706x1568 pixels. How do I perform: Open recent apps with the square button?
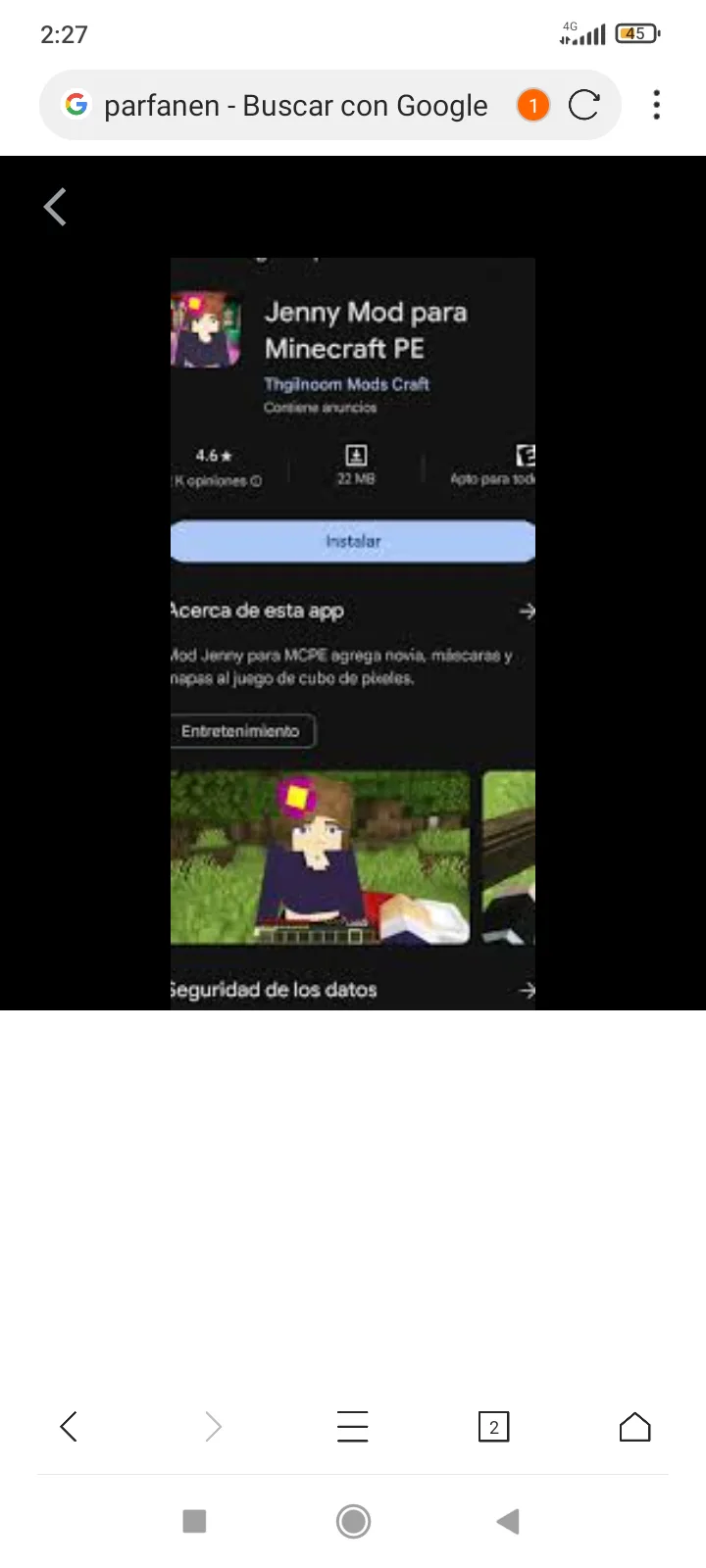pos(194,1521)
